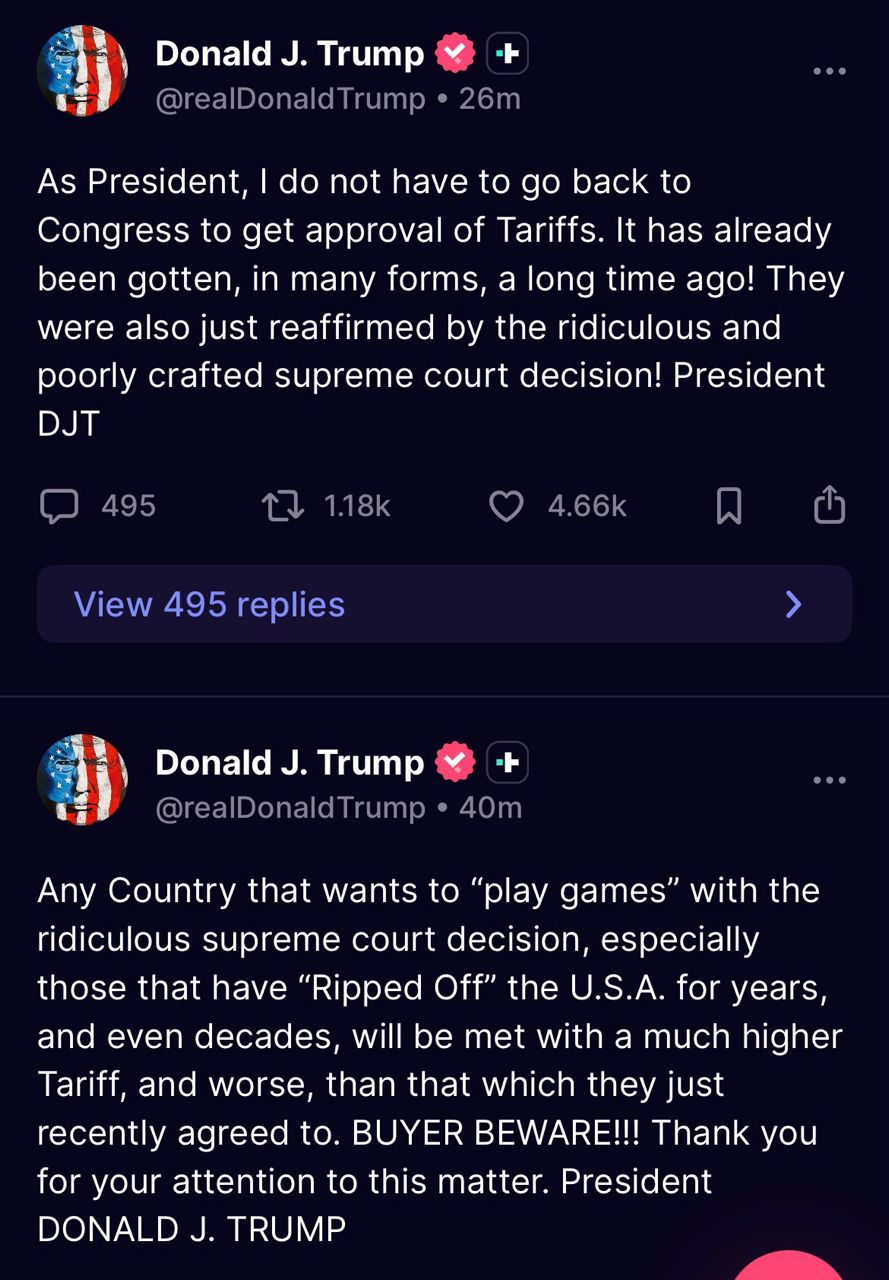Viewport: 889px width, 1280px height.
Task: Share the 26m post about Tariffs
Action: tap(829, 506)
